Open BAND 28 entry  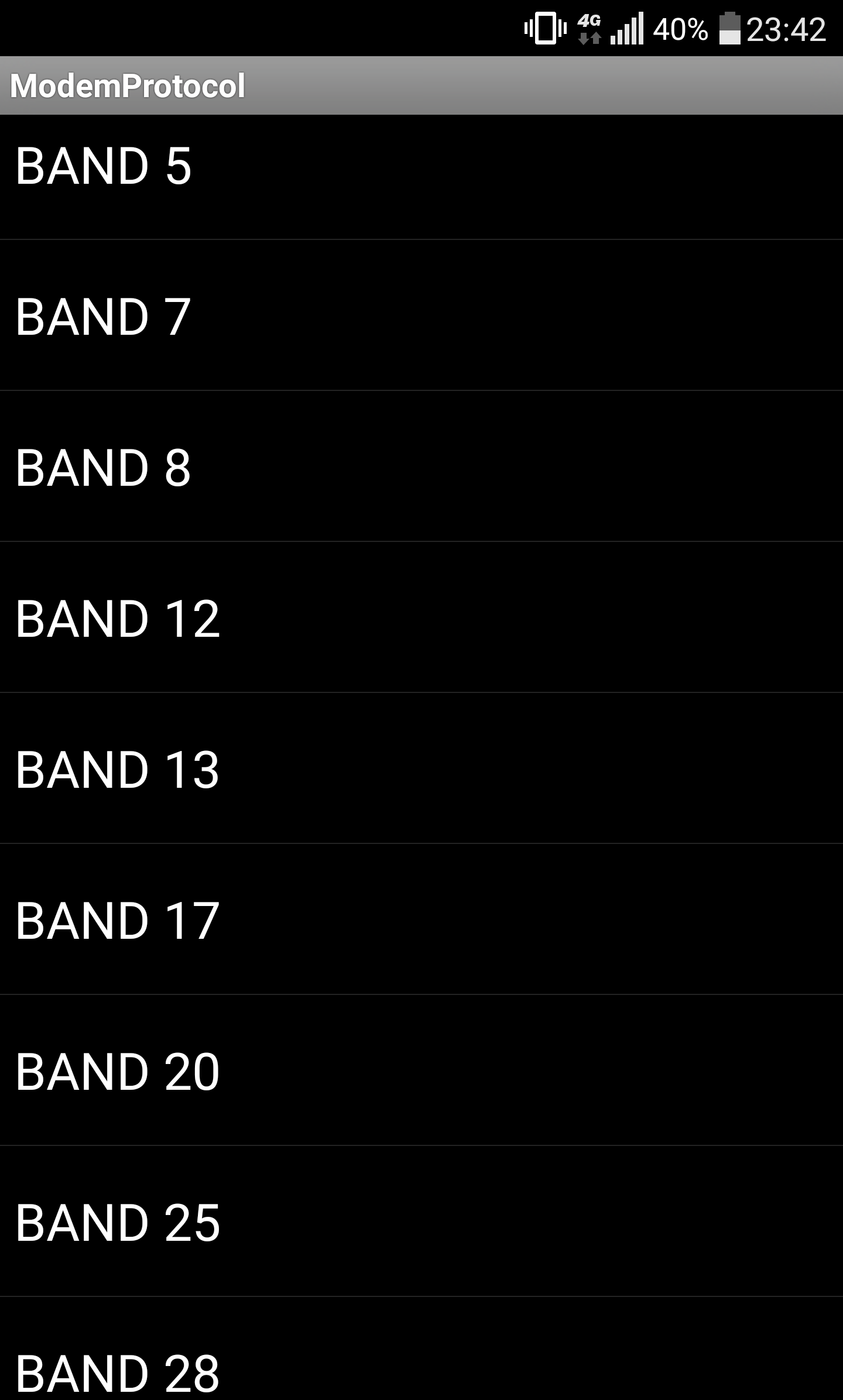tap(421, 1349)
